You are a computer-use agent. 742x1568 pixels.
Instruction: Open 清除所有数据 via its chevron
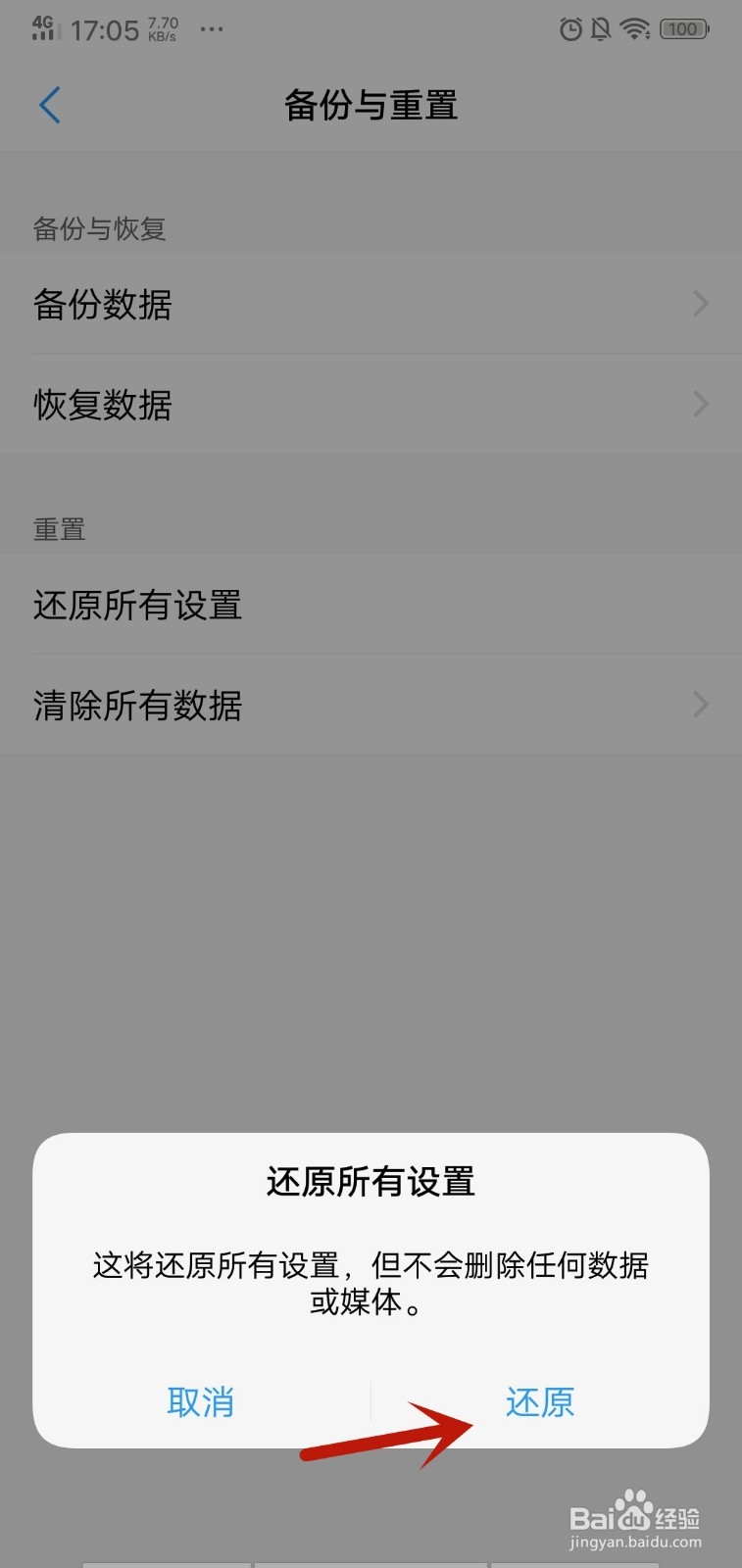click(x=700, y=704)
